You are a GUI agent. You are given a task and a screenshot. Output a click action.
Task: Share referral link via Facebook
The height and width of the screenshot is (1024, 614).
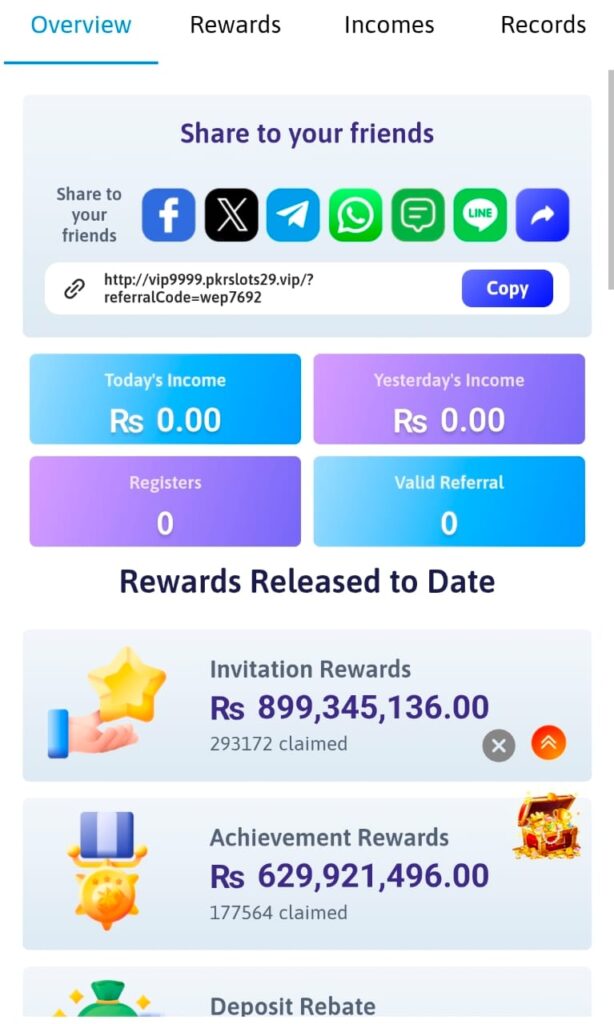click(168, 215)
